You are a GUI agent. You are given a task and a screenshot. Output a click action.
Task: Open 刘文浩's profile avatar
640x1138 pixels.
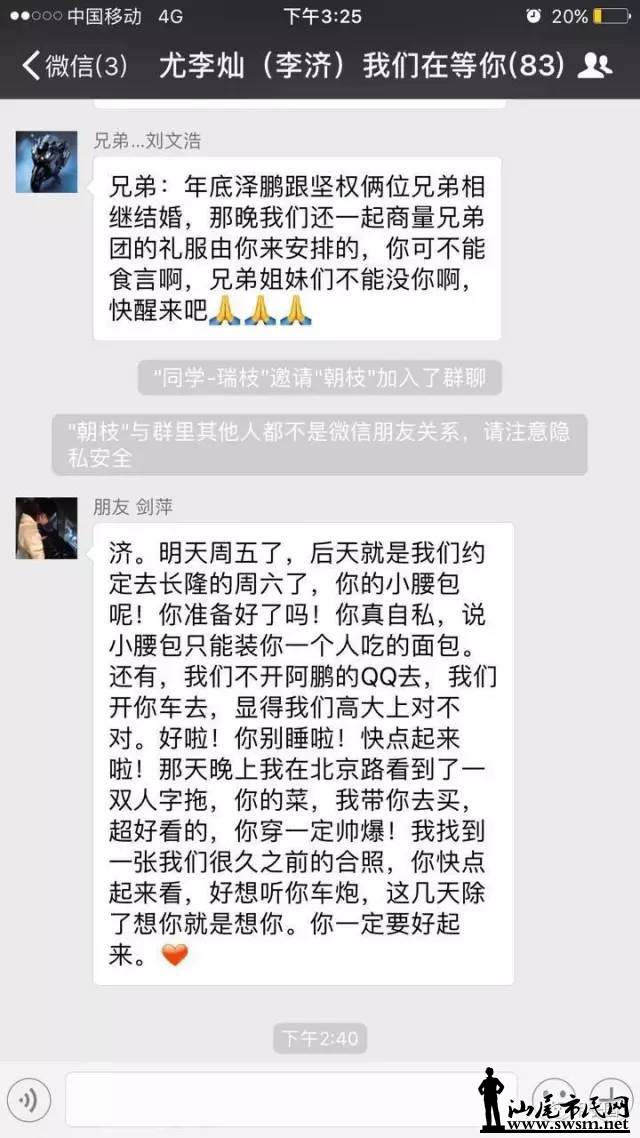click(x=46, y=162)
